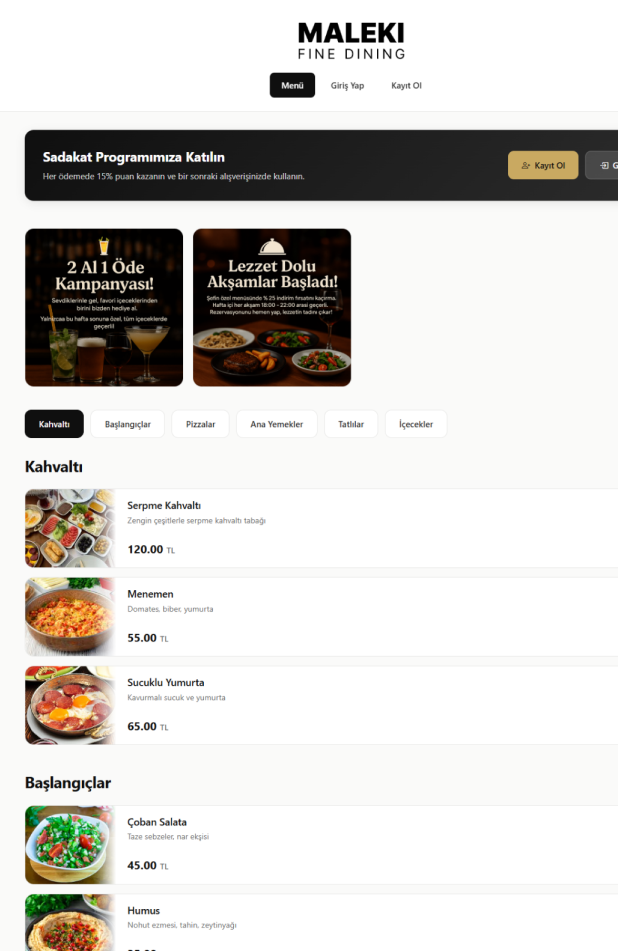Viewport: 618px width, 951px height.
Task: Select the Tatlılar category chip
Action: [351, 424]
